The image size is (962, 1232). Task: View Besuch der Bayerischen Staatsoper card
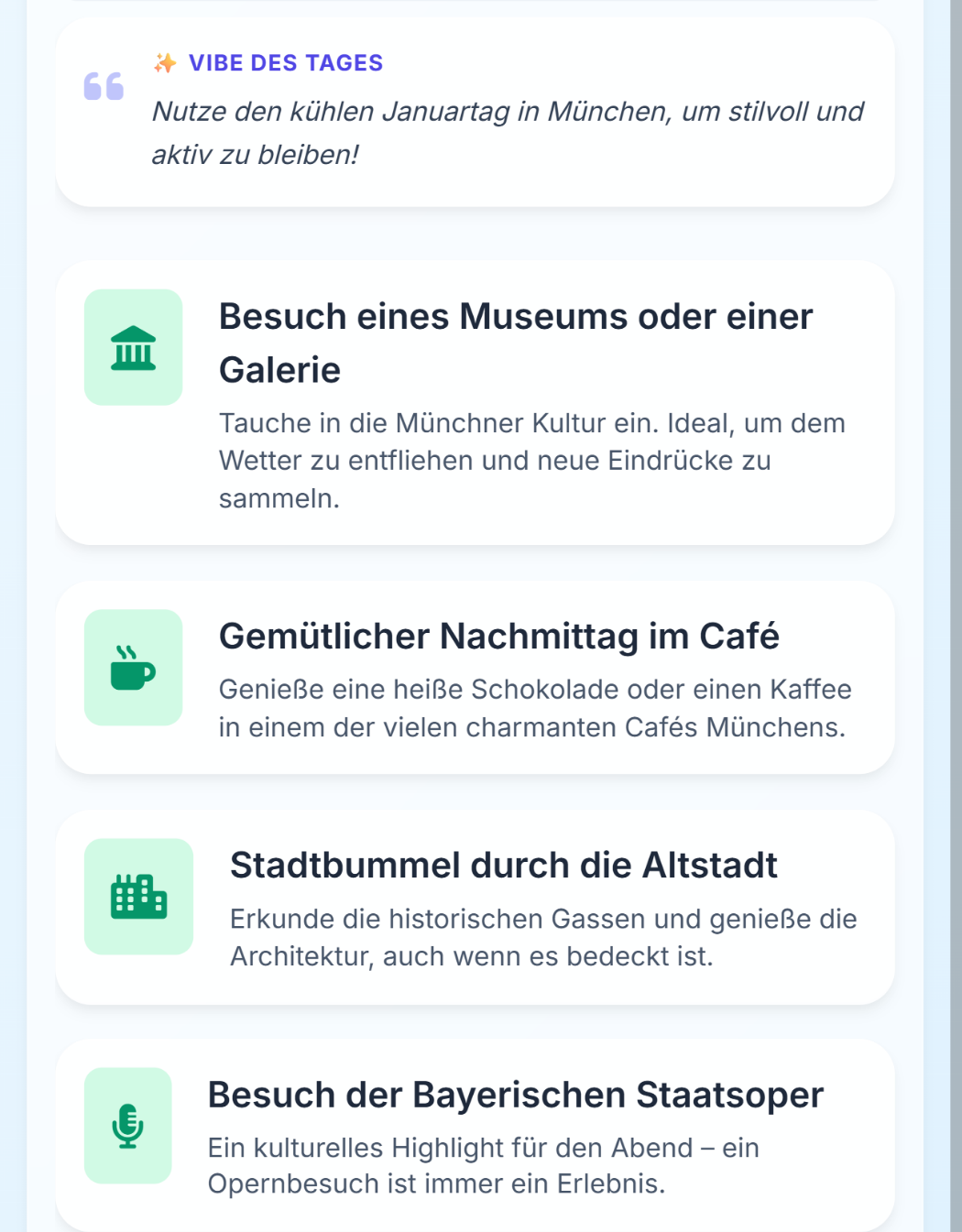point(475,1136)
